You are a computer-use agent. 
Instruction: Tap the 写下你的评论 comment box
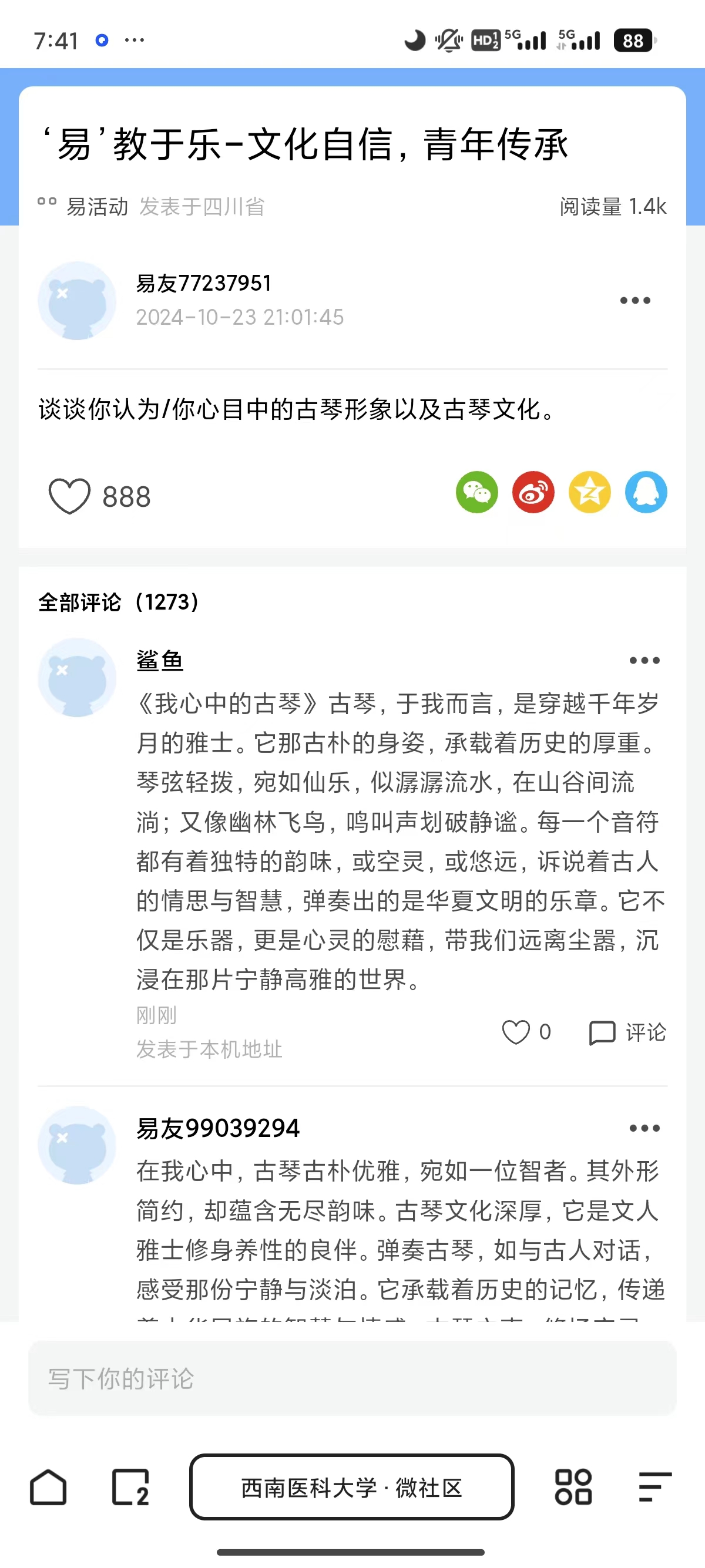(x=352, y=1378)
